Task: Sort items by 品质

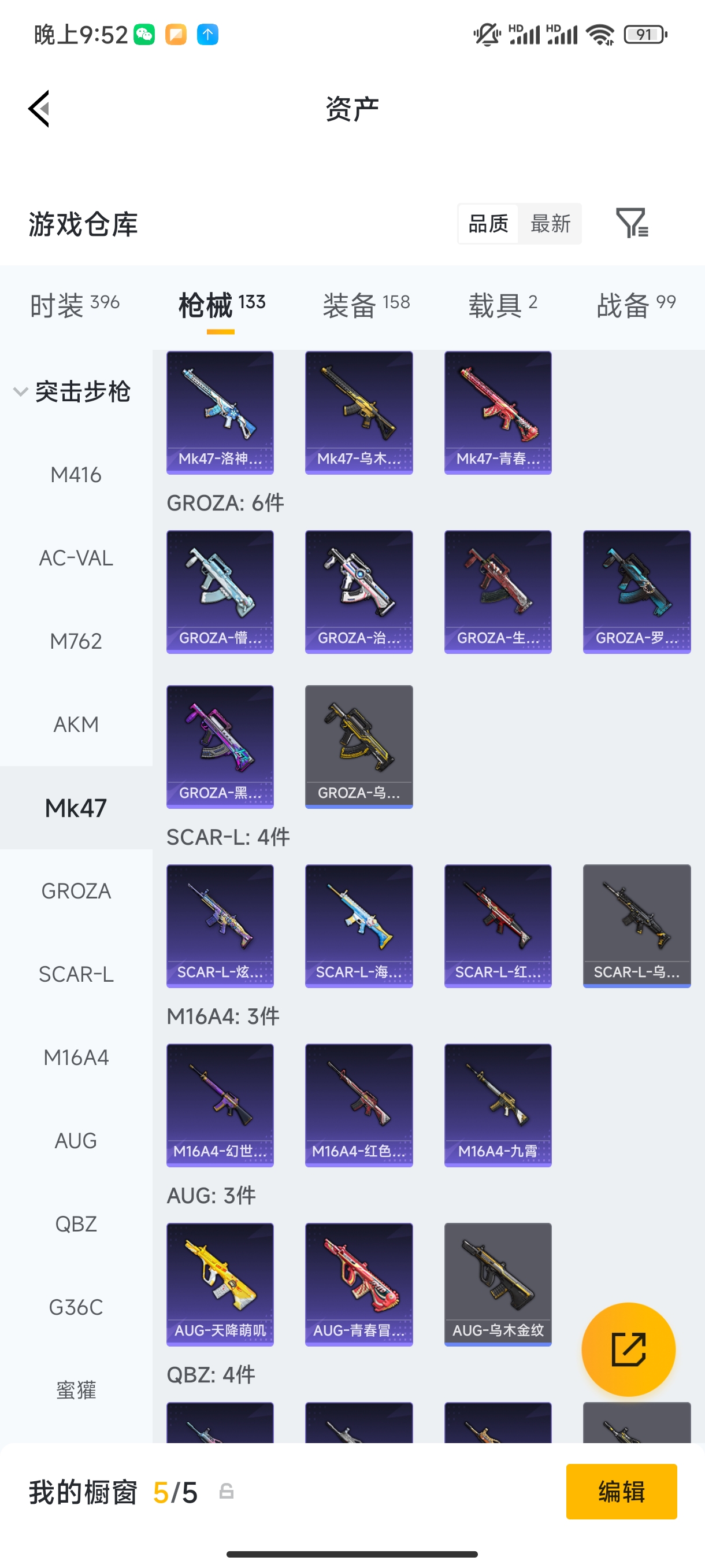Action: 488,223
